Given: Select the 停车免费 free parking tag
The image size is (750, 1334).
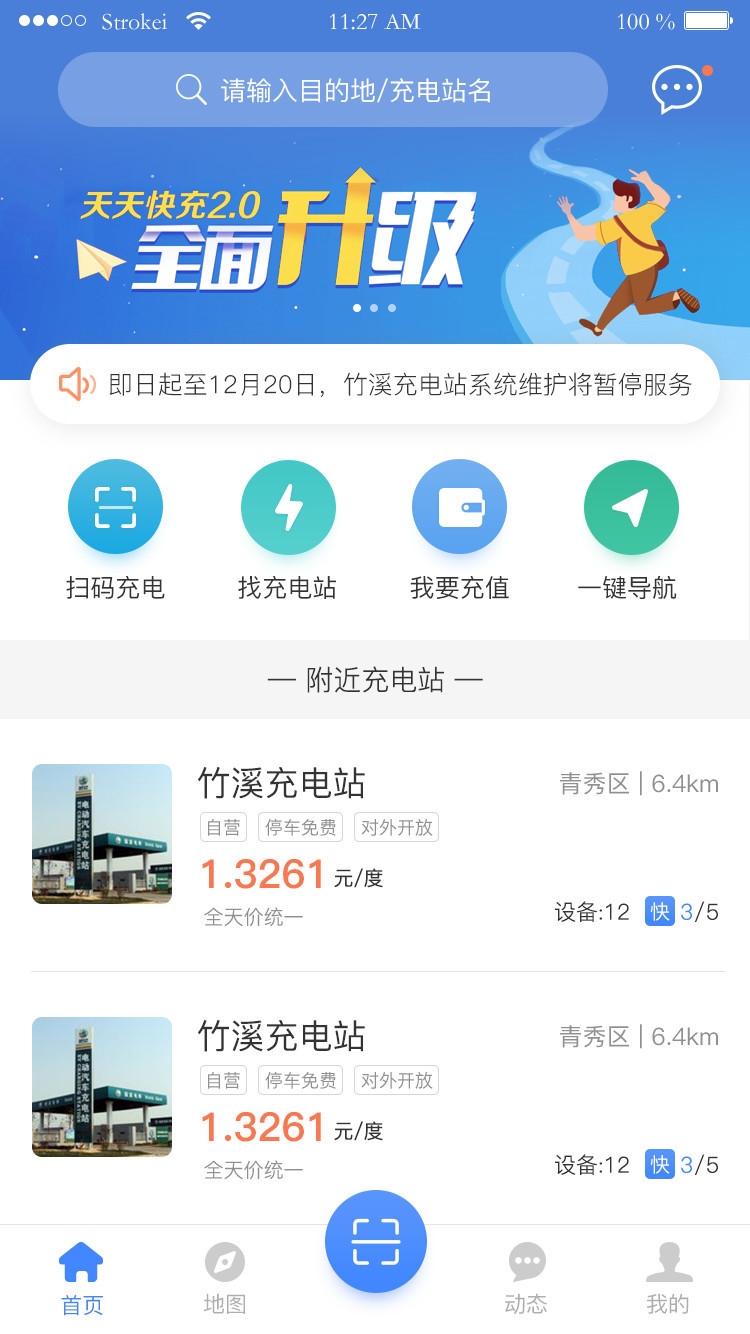Looking at the screenshot, I should 300,827.
